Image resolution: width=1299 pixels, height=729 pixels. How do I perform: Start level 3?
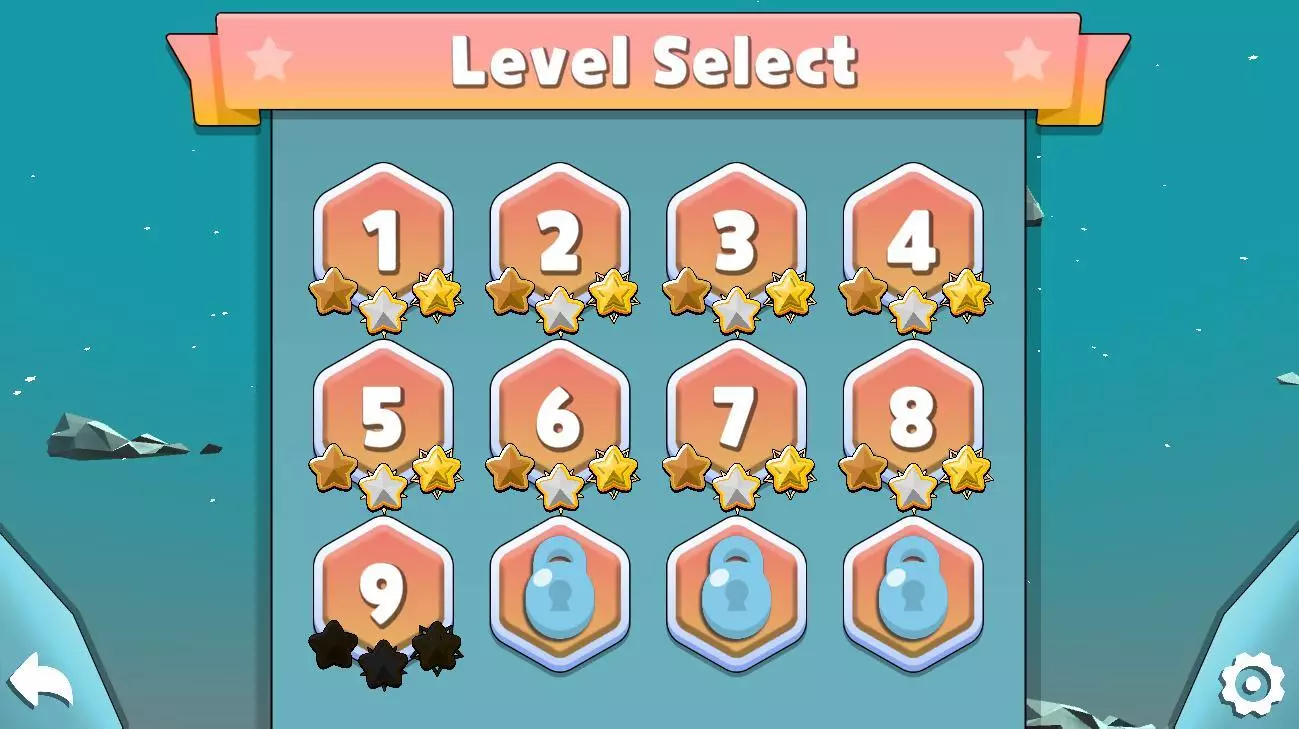coord(736,237)
